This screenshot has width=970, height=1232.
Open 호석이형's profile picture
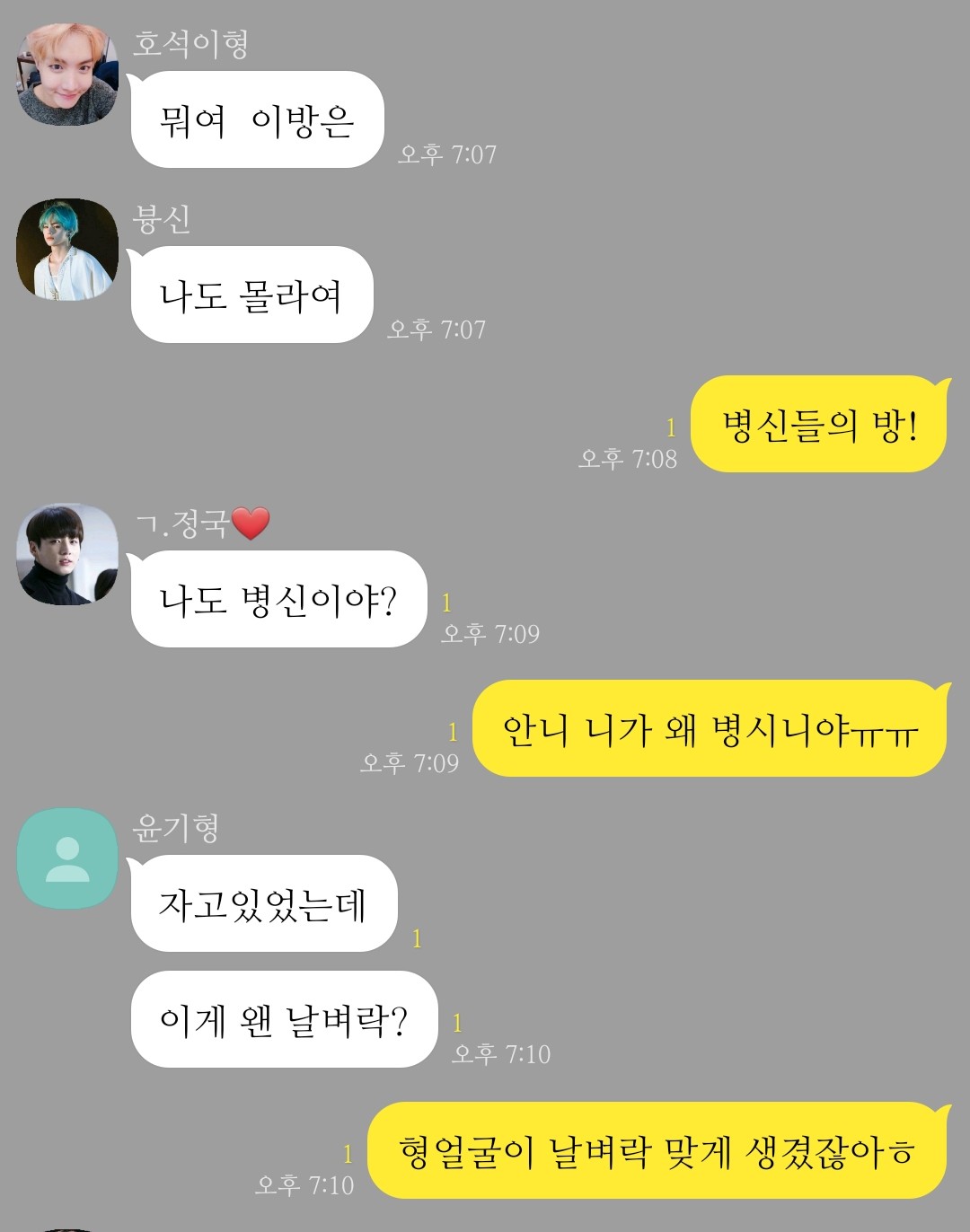pyautogui.click(x=67, y=75)
